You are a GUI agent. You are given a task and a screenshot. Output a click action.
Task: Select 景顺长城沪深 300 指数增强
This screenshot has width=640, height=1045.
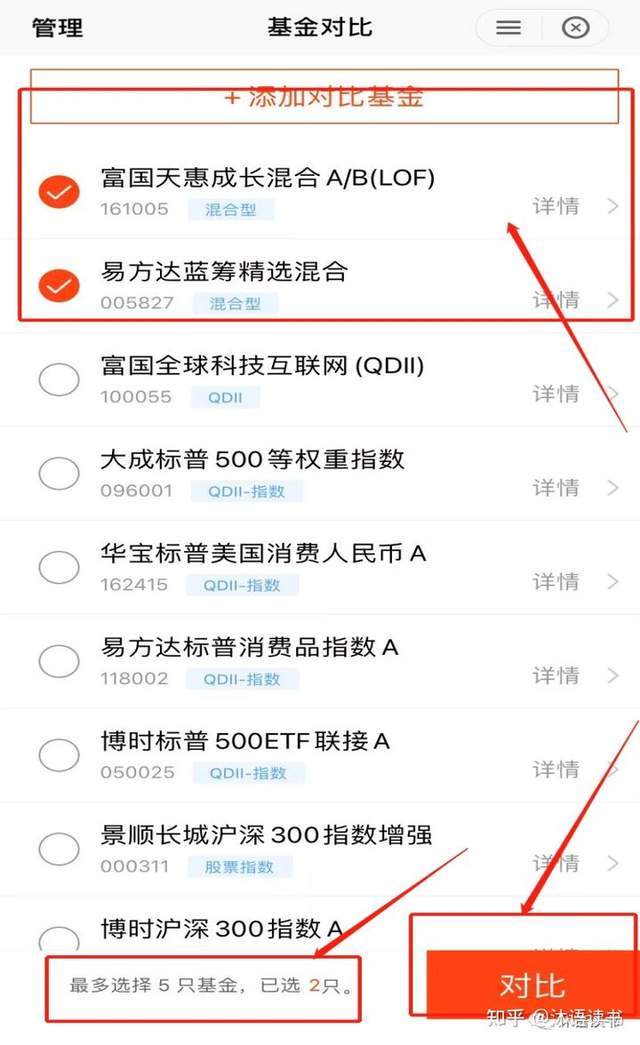pos(59,849)
